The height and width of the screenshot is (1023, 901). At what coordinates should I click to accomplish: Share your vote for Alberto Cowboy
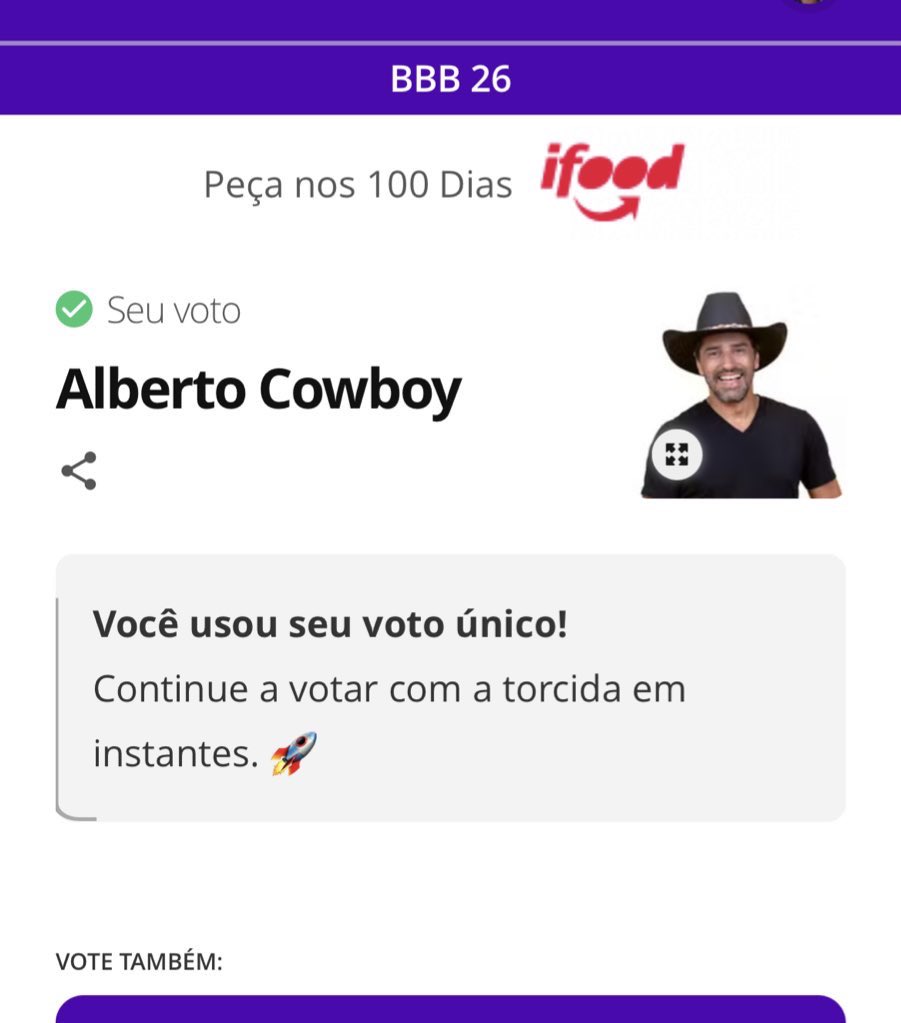79,471
